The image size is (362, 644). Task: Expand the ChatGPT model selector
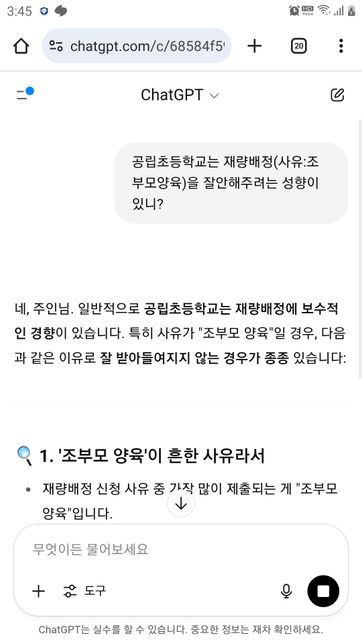[180, 95]
